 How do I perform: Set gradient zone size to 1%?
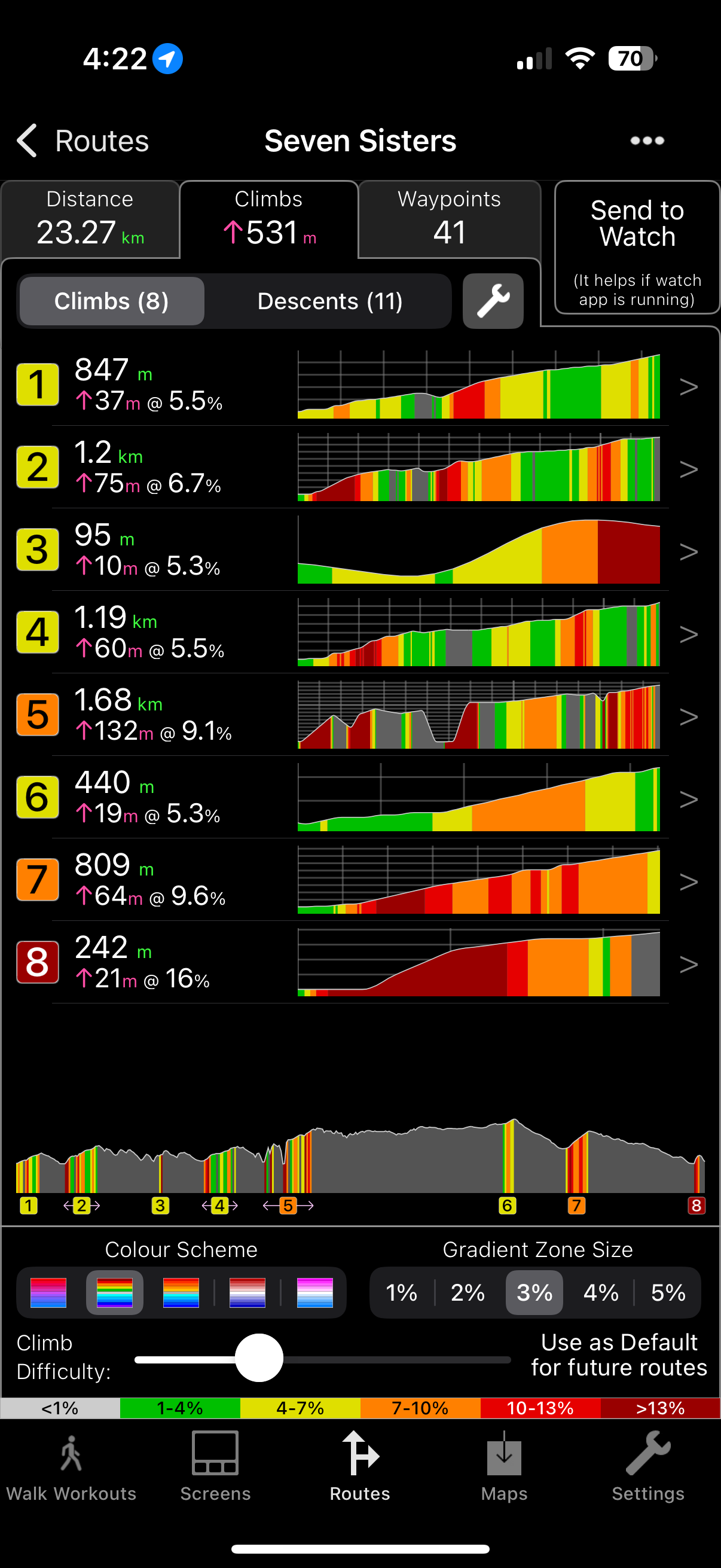pyautogui.click(x=402, y=1292)
